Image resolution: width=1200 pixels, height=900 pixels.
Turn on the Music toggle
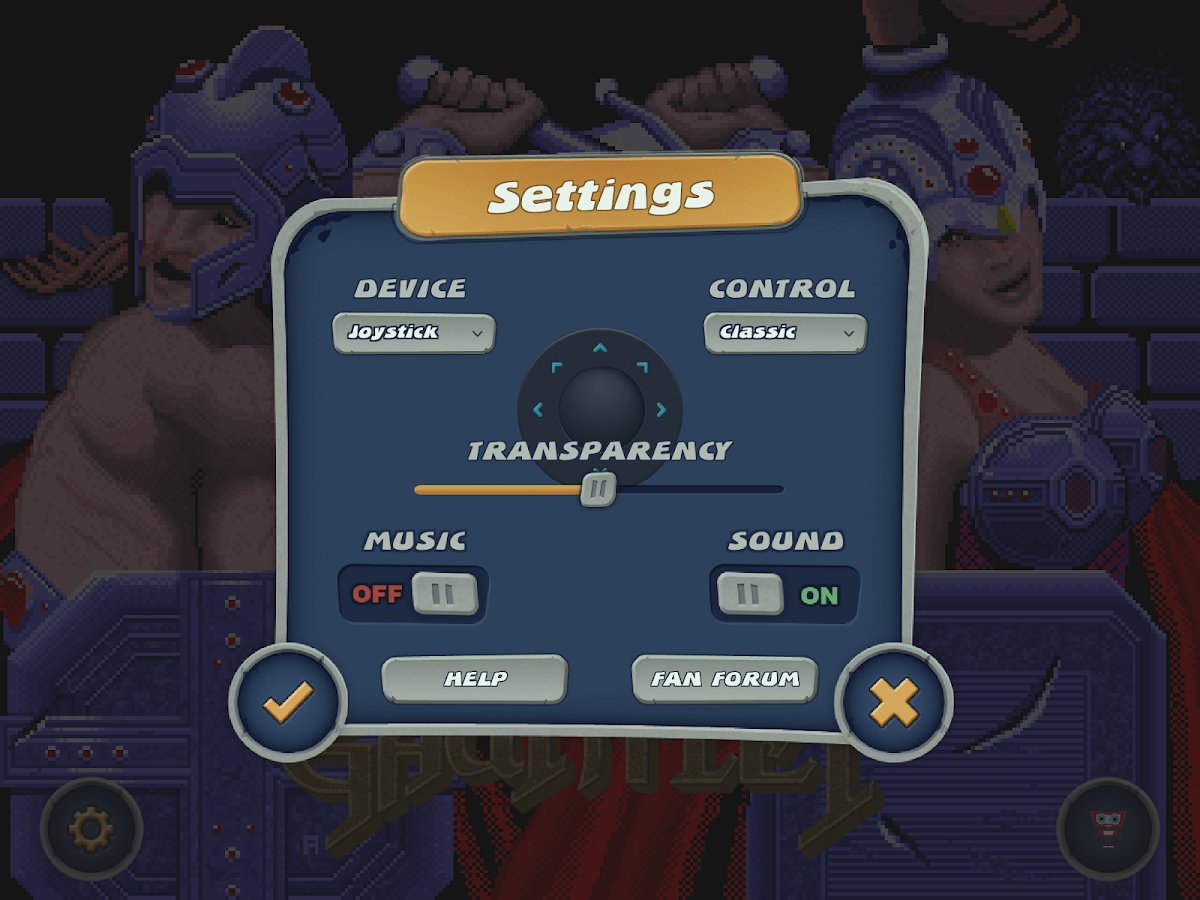click(x=414, y=594)
